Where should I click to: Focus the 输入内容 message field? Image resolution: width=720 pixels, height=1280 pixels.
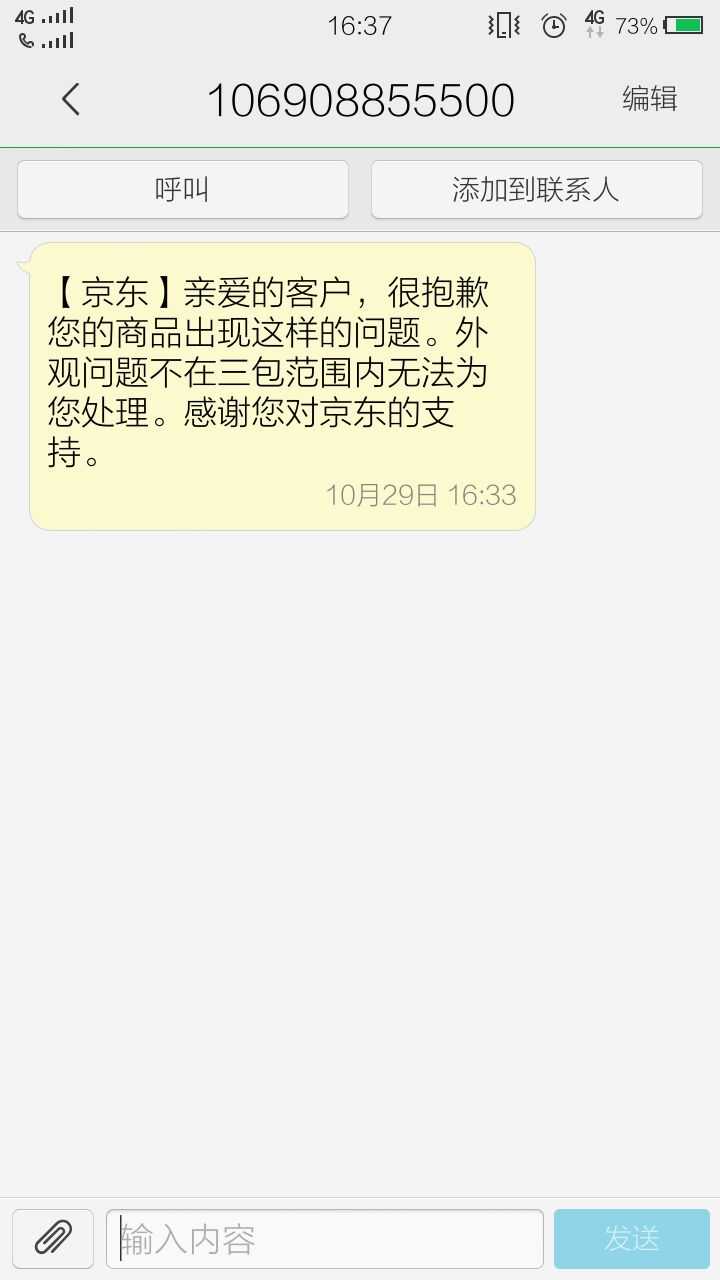[325, 1239]
